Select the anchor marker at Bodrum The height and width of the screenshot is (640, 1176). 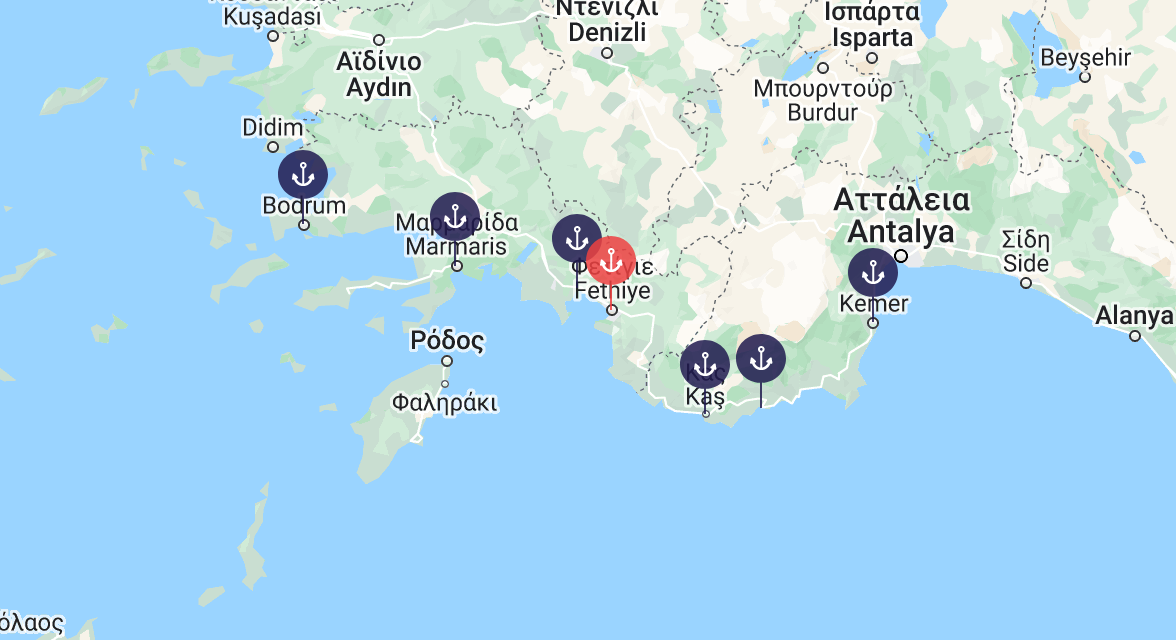[x=303, y=176]
